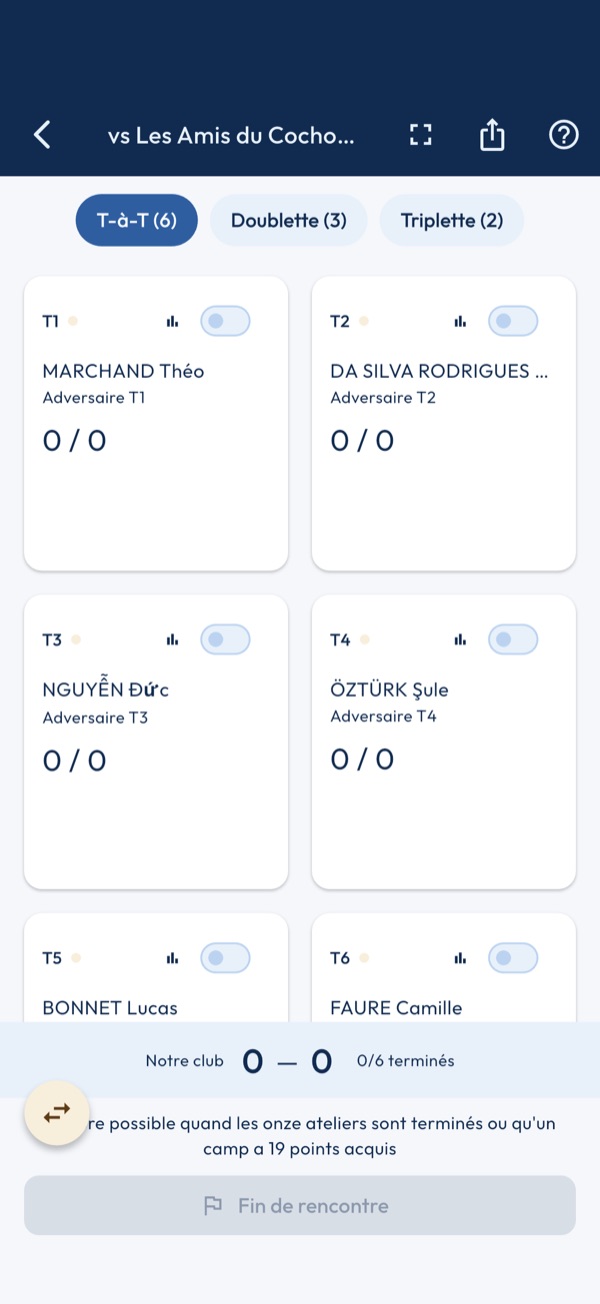600x1304 pixels.
Task: Open stats icon on T3 card
Action: tap(172, 639)
